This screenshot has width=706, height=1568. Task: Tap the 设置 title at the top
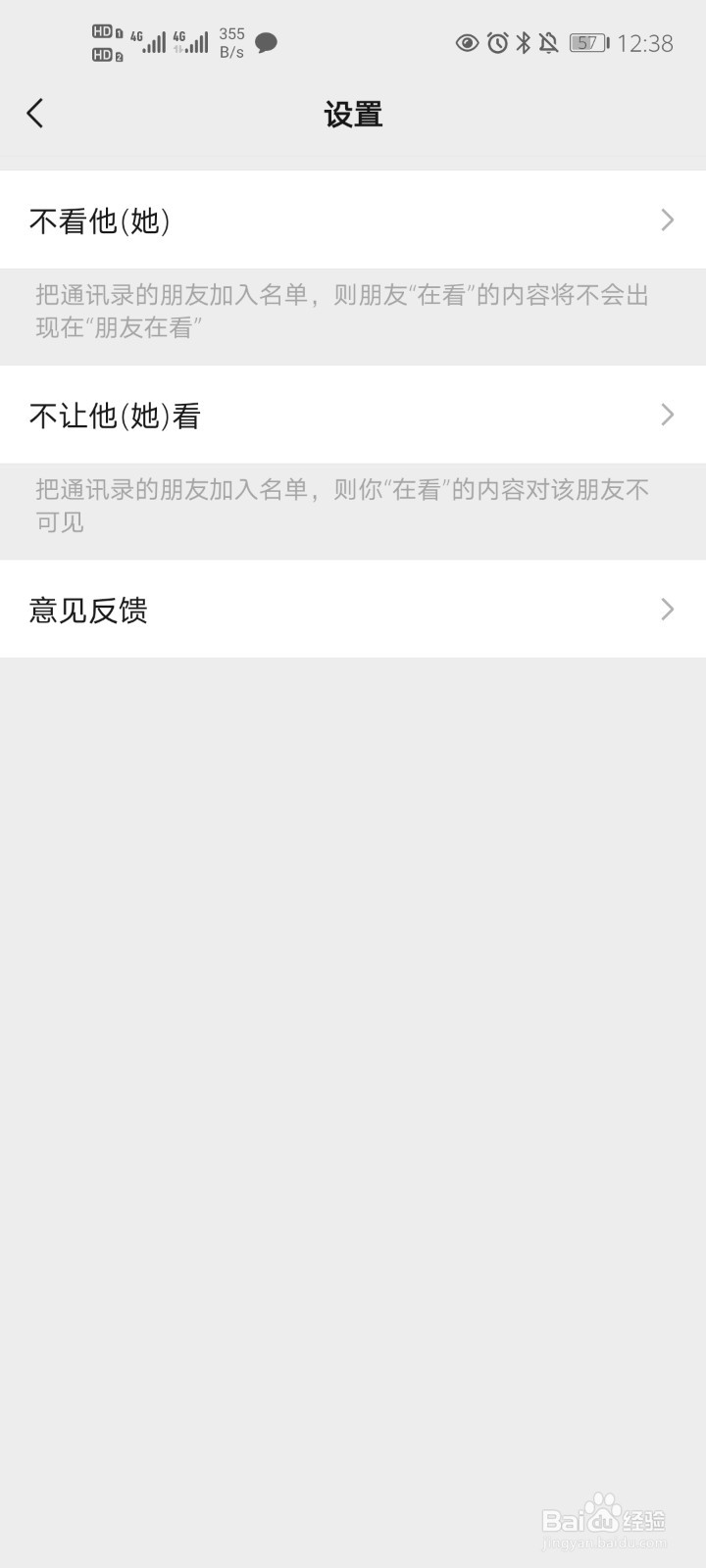353,114
